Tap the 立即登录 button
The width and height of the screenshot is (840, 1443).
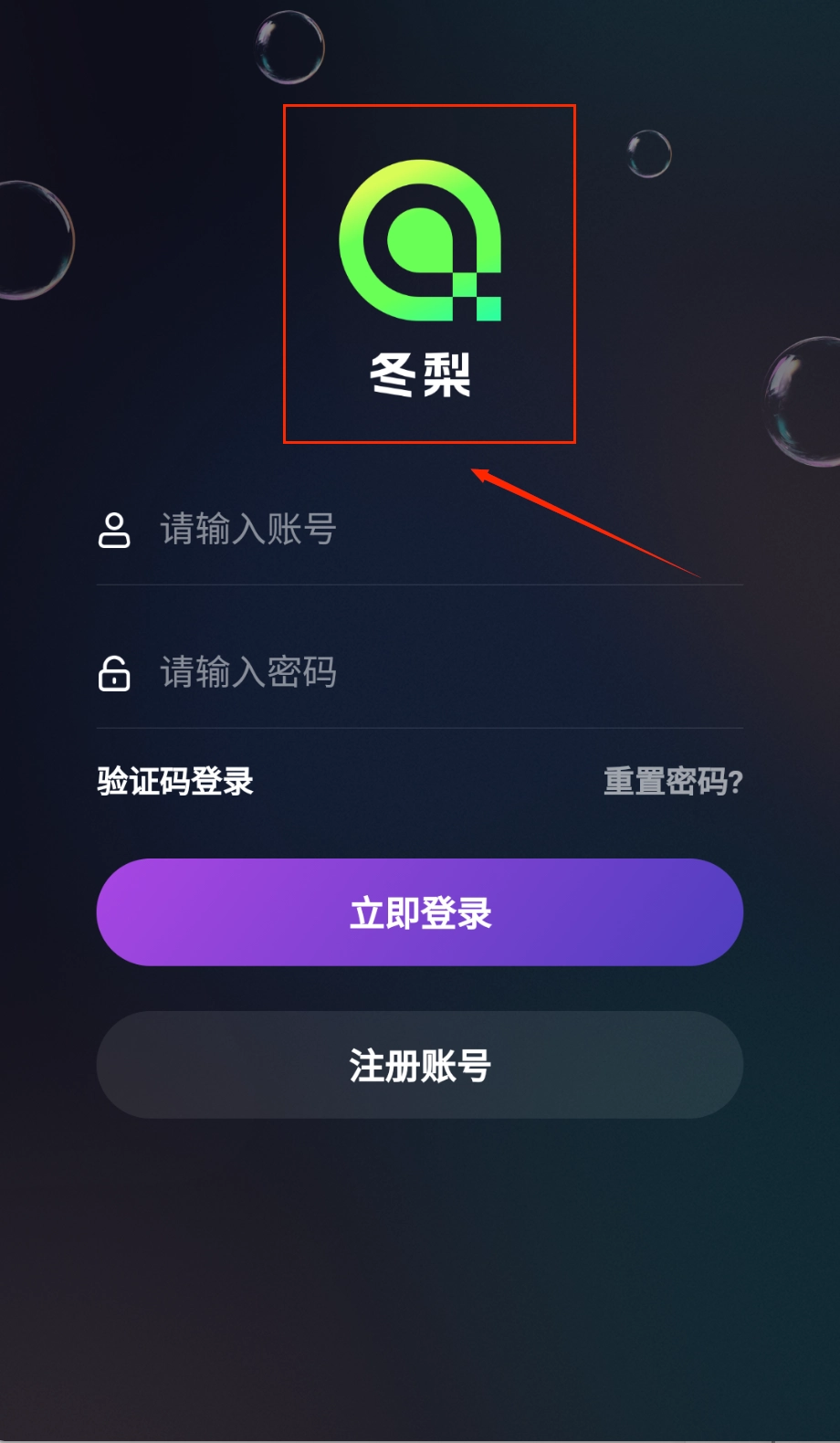tap(420, 912)
